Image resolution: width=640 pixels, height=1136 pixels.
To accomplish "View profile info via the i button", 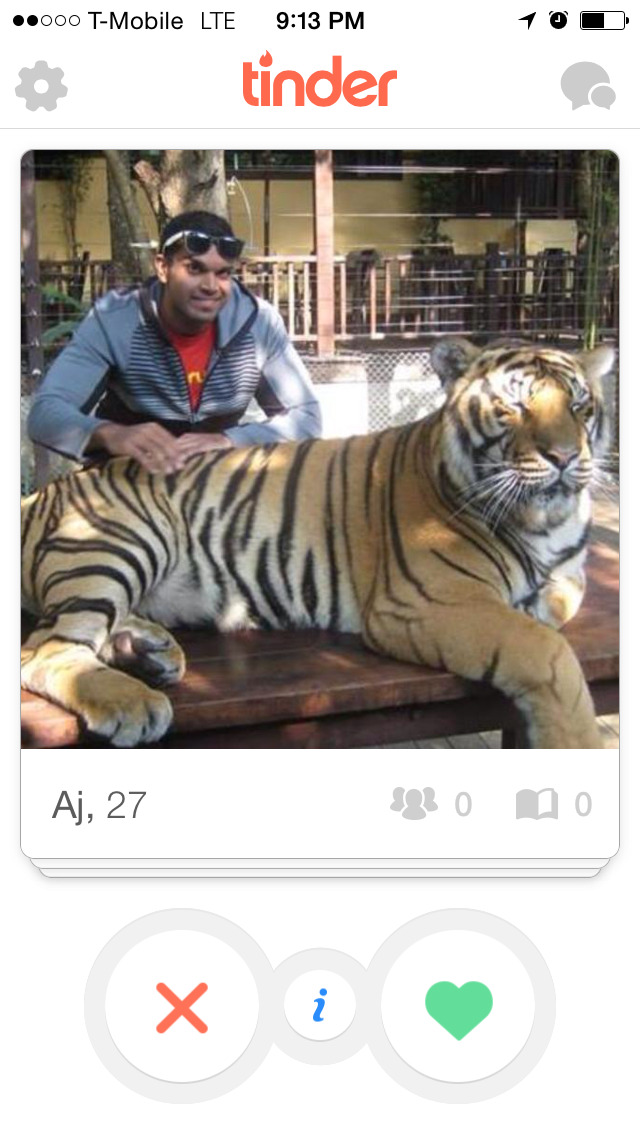I will [x=320, y=1006].
